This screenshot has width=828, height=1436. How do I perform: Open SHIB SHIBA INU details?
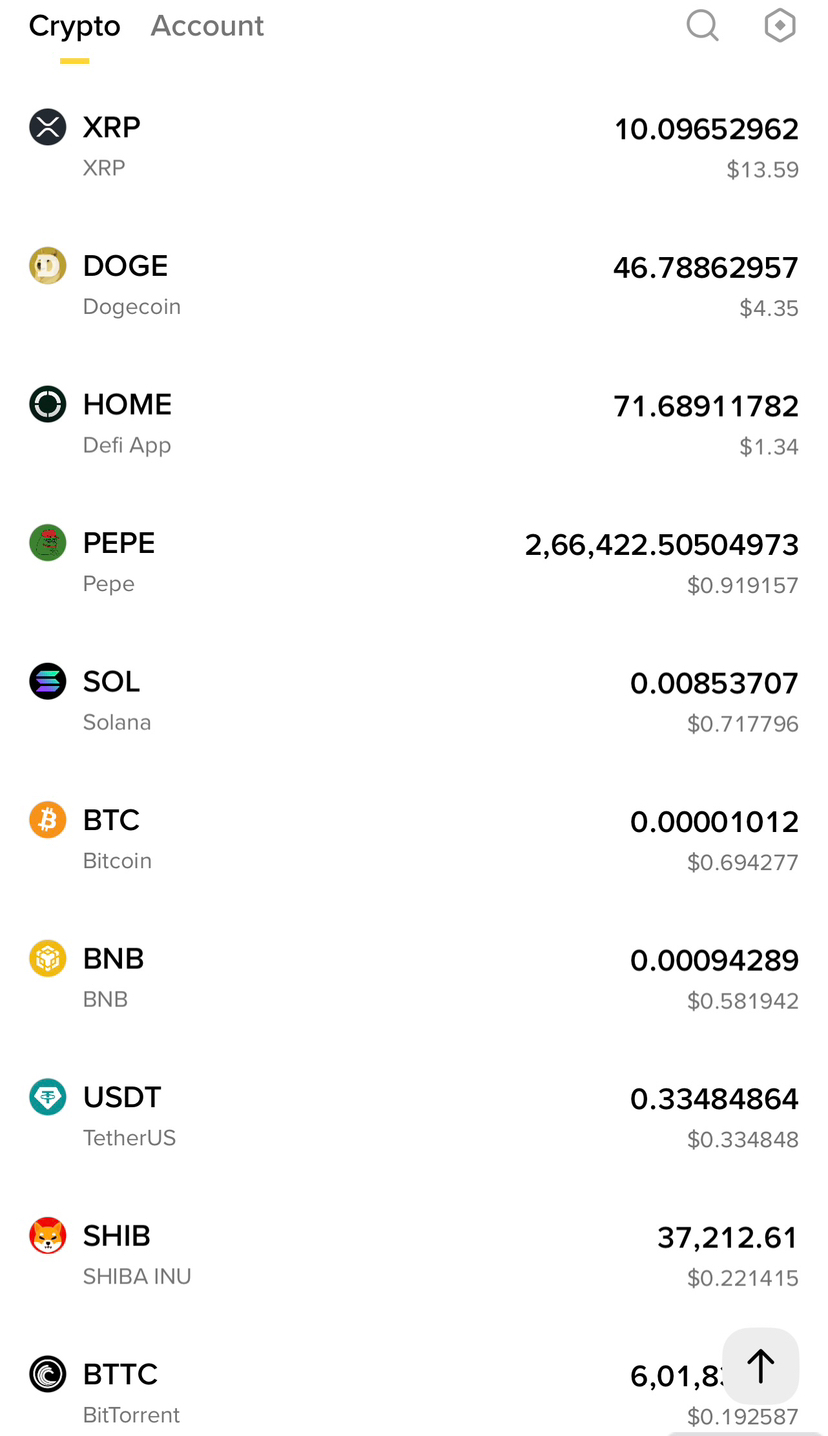[414, 1255]
